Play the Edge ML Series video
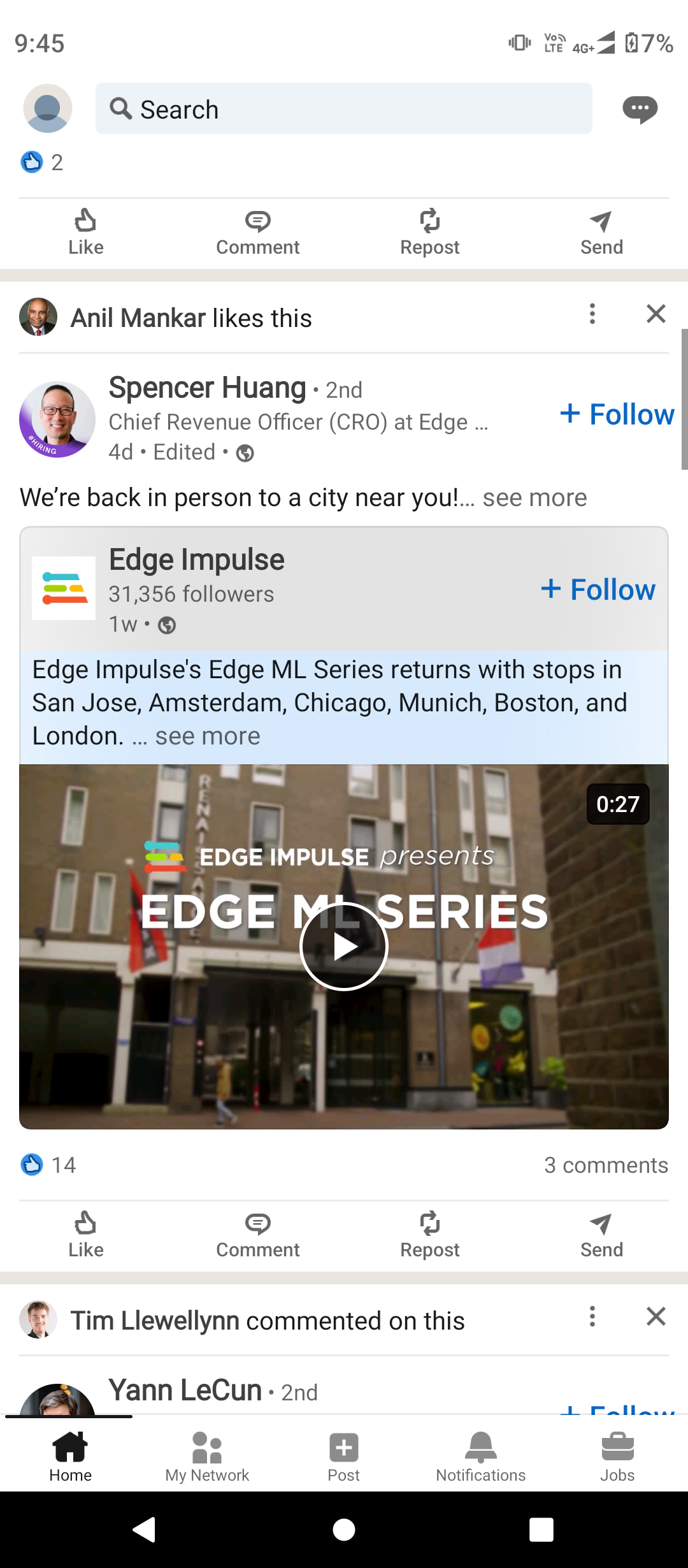The width and height of the screenshot is (688, 1568). tap(344, 947)
